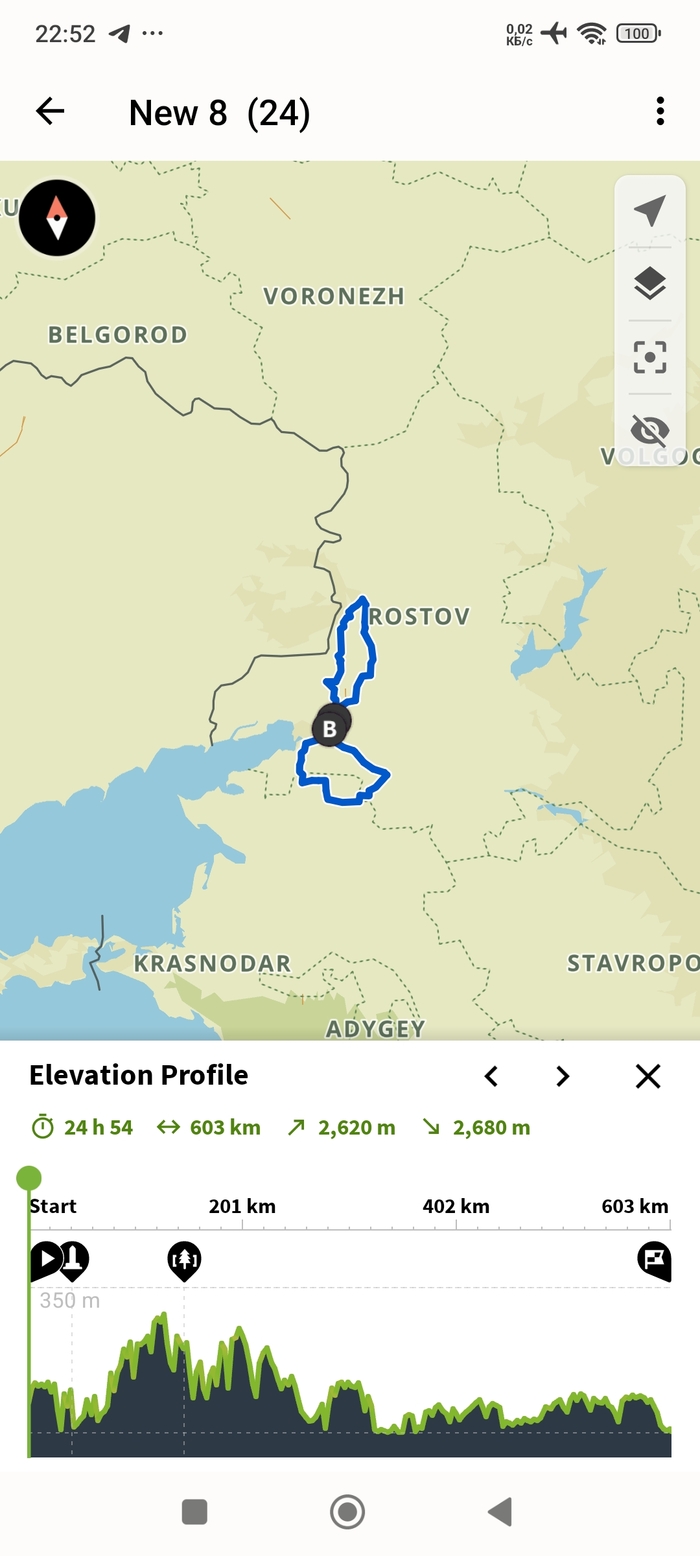Select the monument marker on elevation profile
The height and width of the screenshot is (1556, 700).
point(73,1259)
